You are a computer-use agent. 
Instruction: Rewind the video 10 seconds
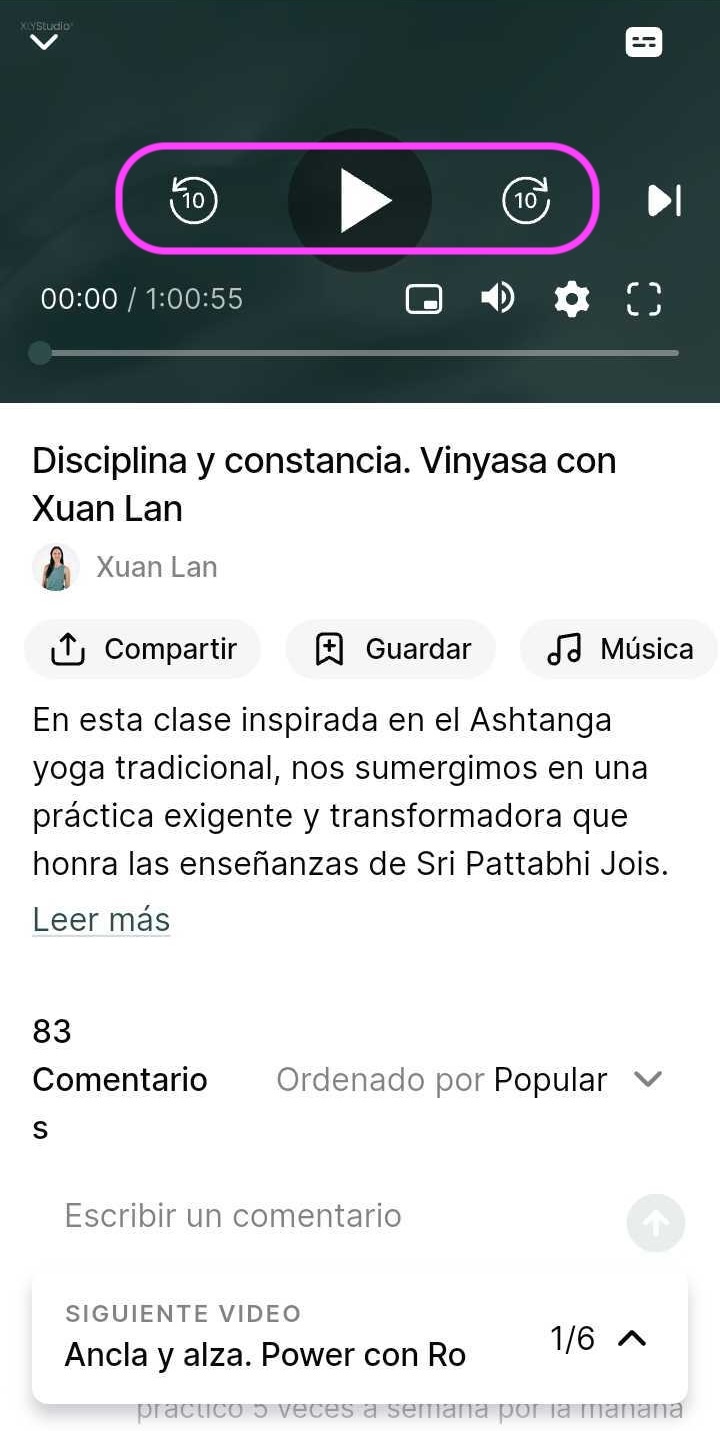193,200
